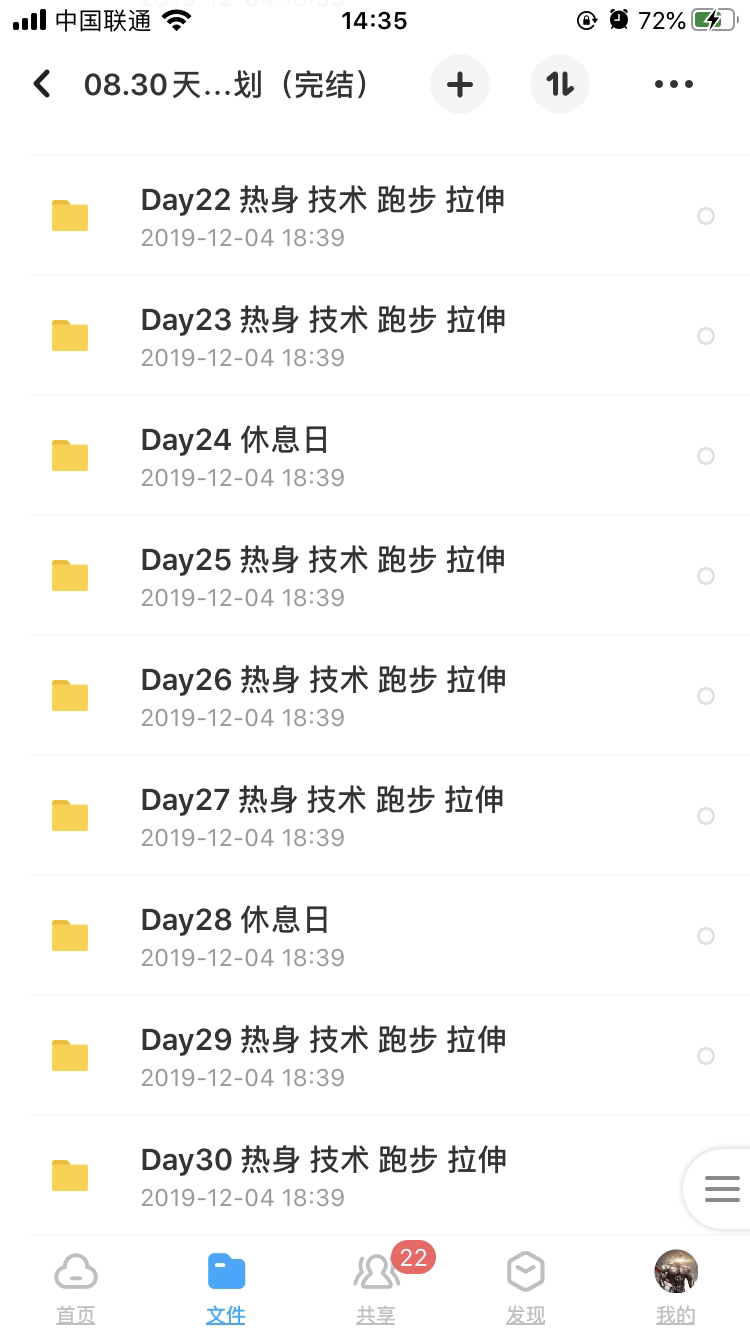Switch to the 共享 tab
The height and width of the screenshot is (1334, 750).
click(x=376, y=1287)
